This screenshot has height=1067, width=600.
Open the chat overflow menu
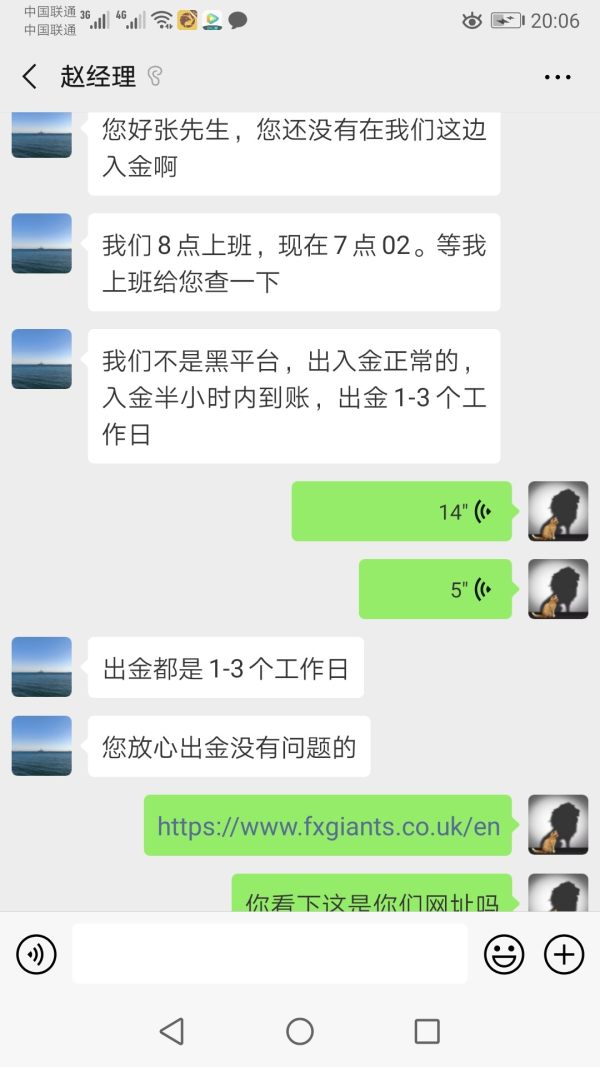(557, 77)
